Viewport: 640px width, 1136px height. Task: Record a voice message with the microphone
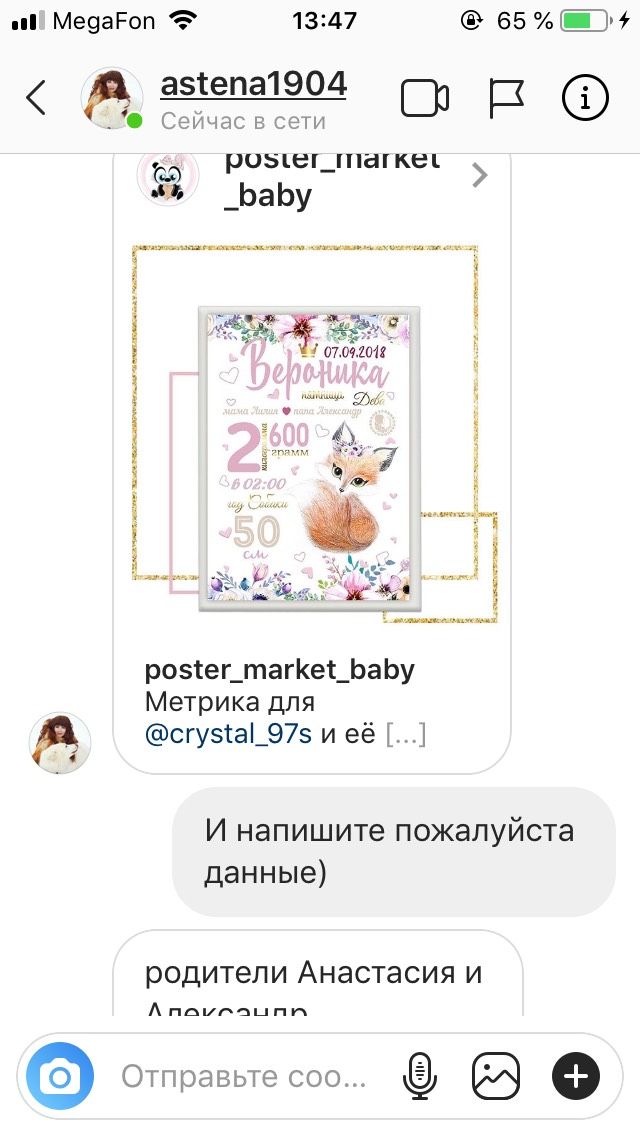[x=420, y=1077]
